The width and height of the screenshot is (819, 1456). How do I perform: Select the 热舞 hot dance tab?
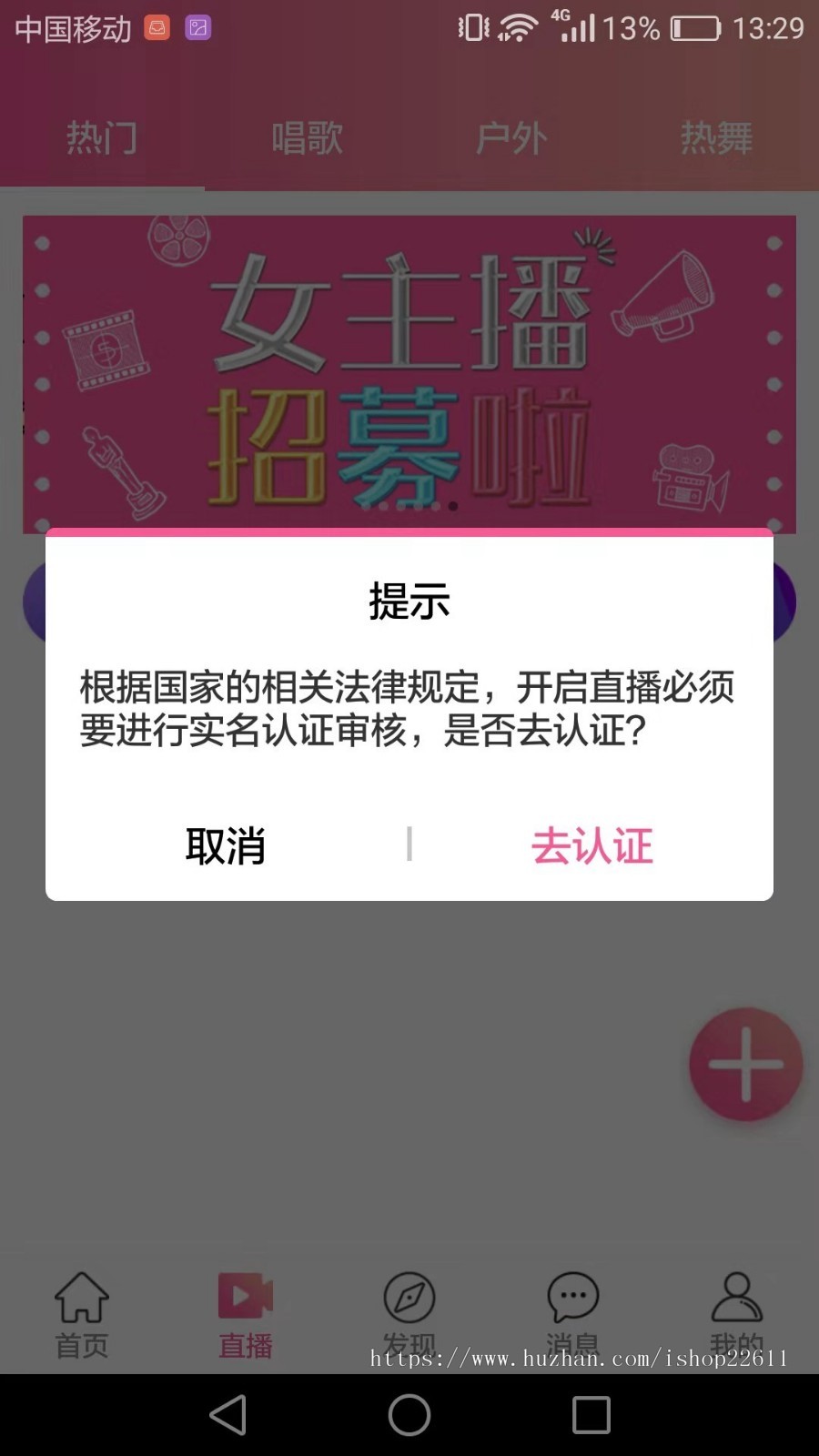(x=715, y=138)
